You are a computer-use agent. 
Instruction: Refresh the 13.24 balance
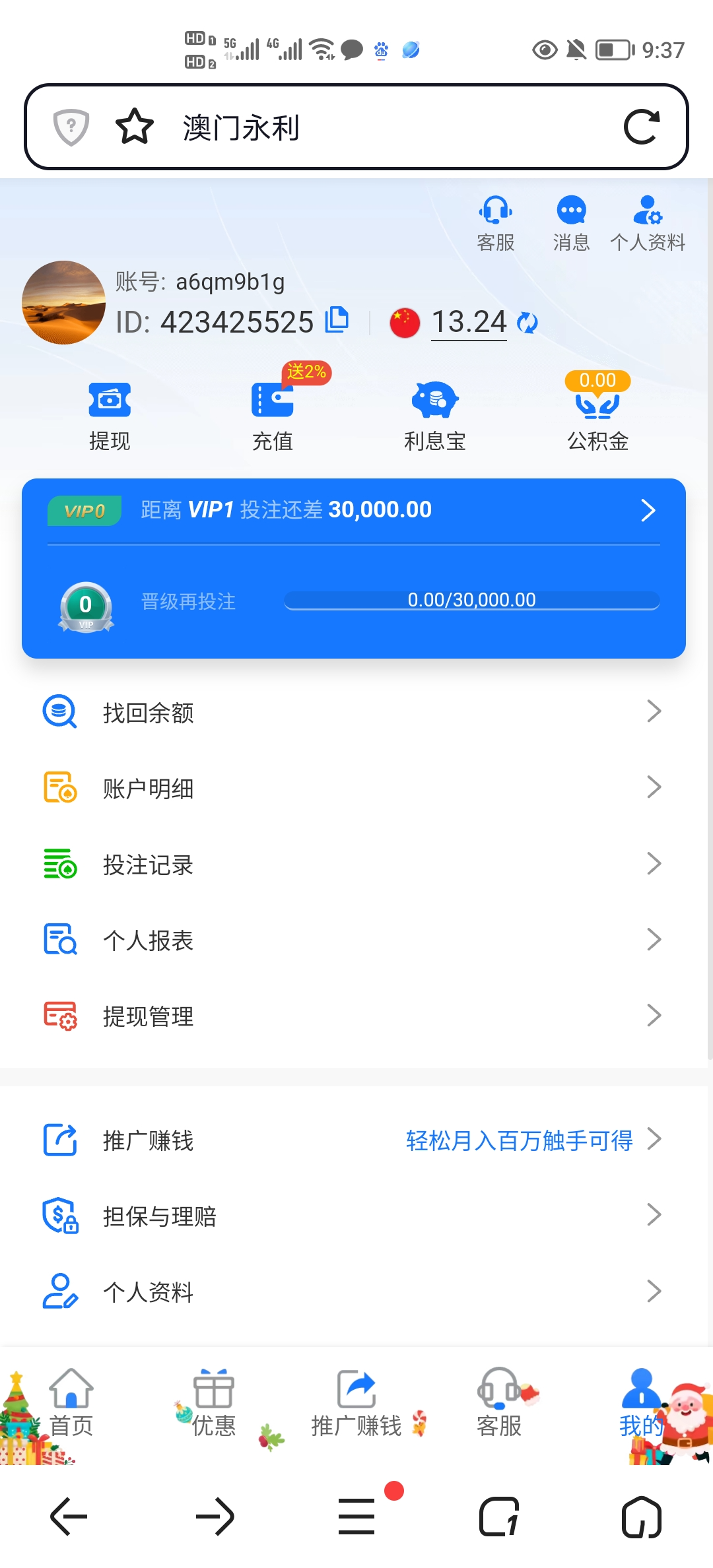(527, 323)
